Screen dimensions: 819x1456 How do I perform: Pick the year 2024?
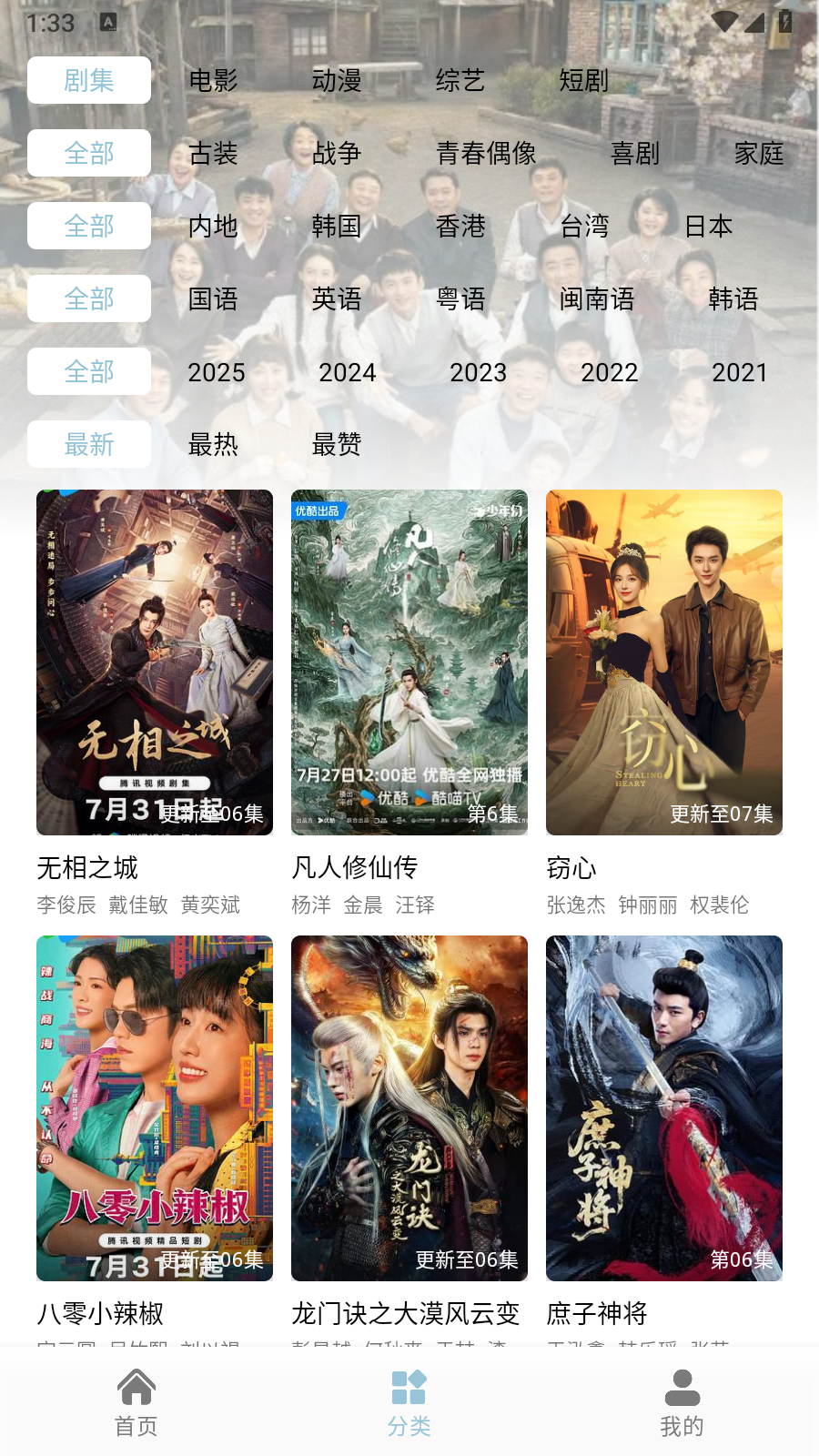348,372
